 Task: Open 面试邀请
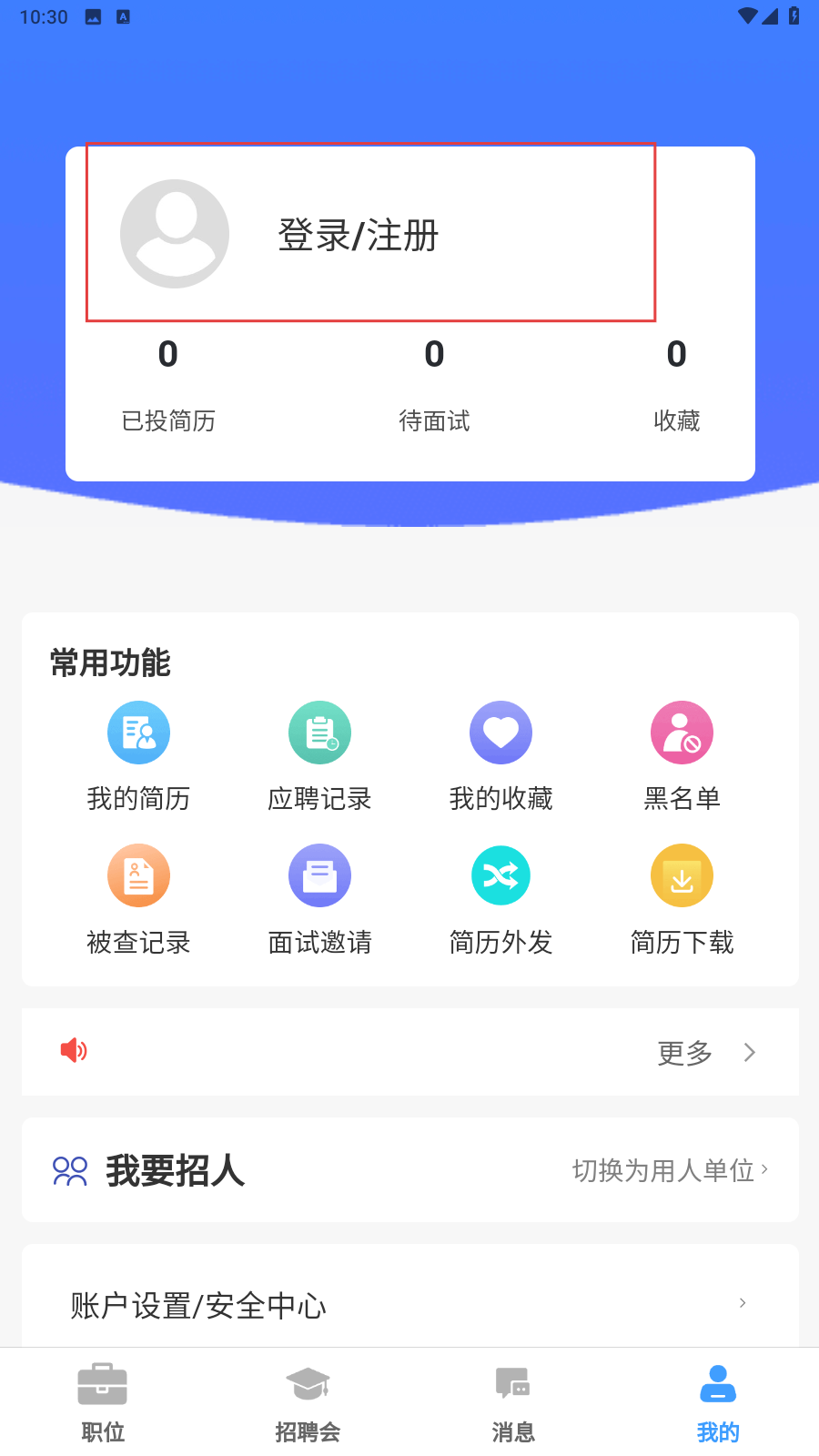(x=319, y=899)
